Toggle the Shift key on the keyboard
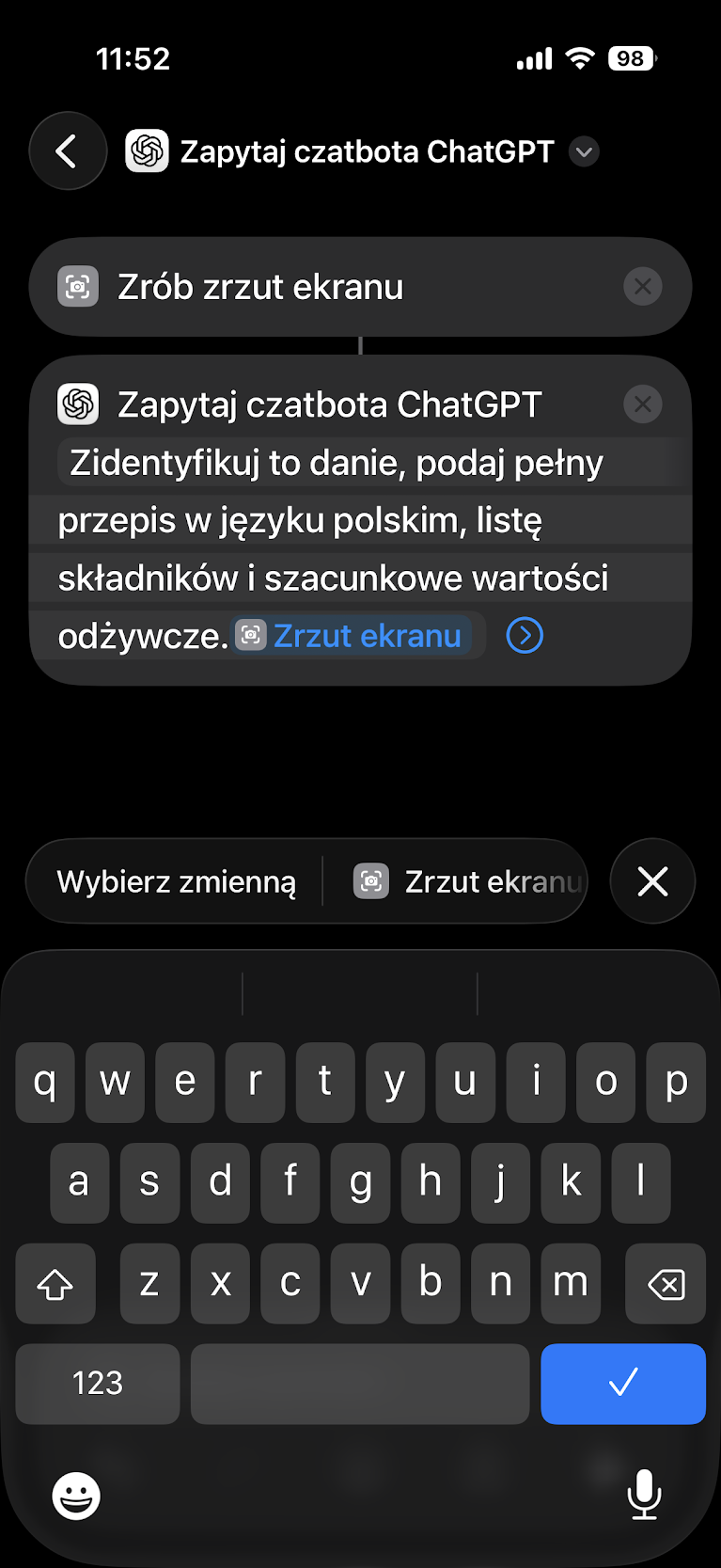 [x=55, y=1283]
